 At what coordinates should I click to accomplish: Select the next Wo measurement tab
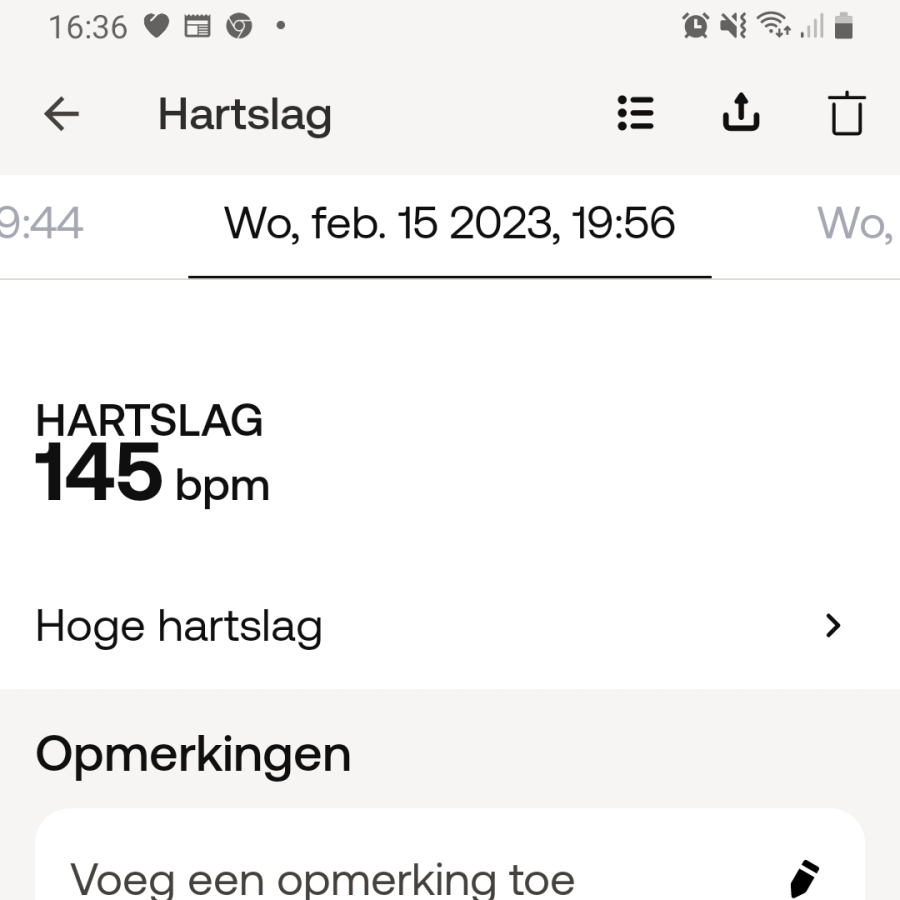[856, 224]
